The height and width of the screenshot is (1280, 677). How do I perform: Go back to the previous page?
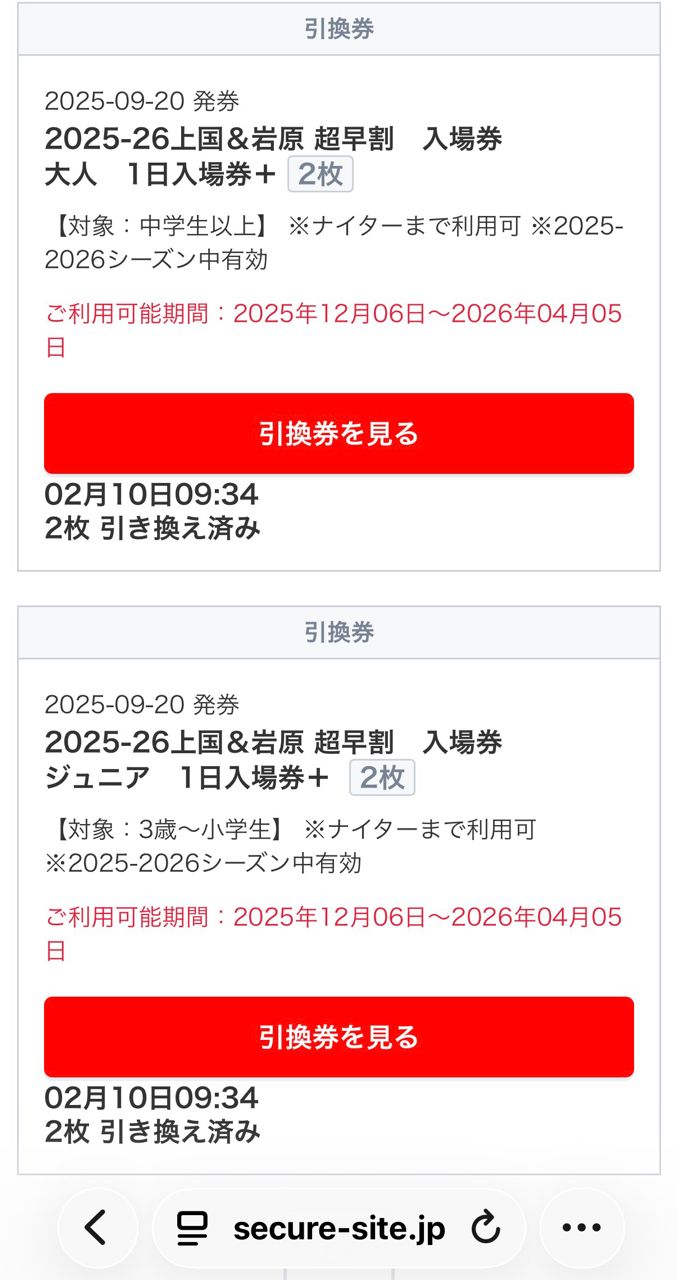(97, 1227)
